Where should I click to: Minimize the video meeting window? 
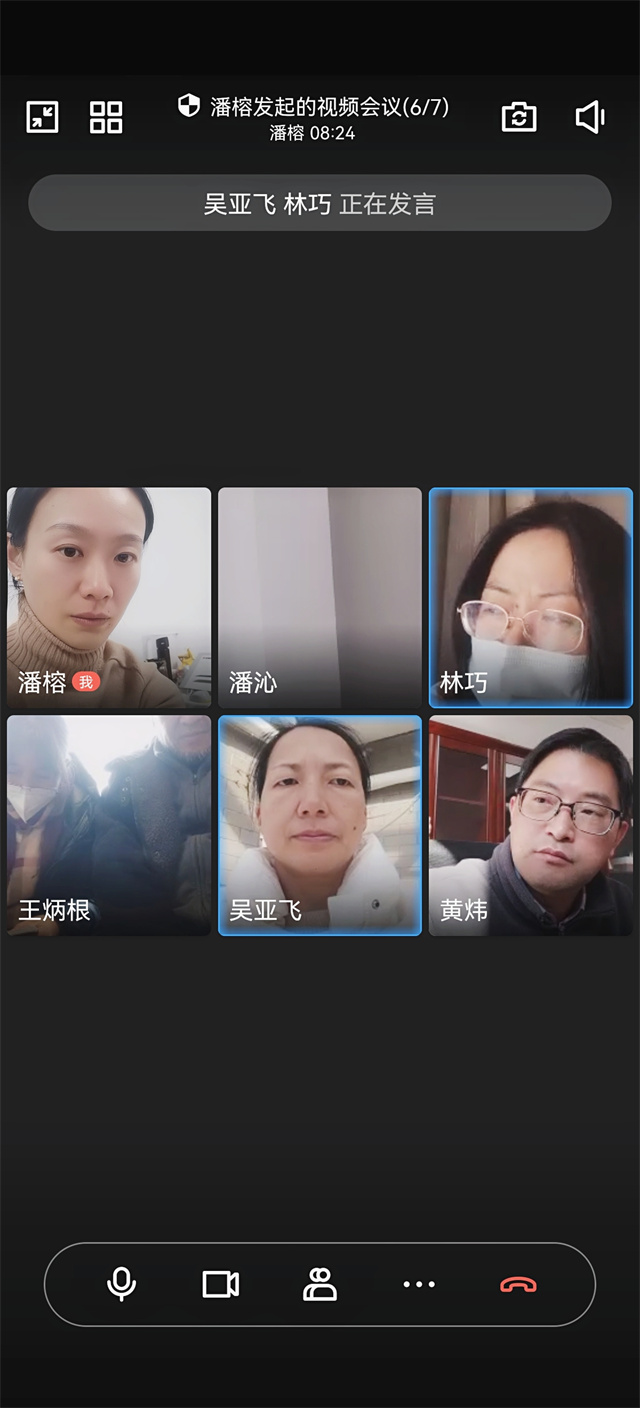(42, 117)
